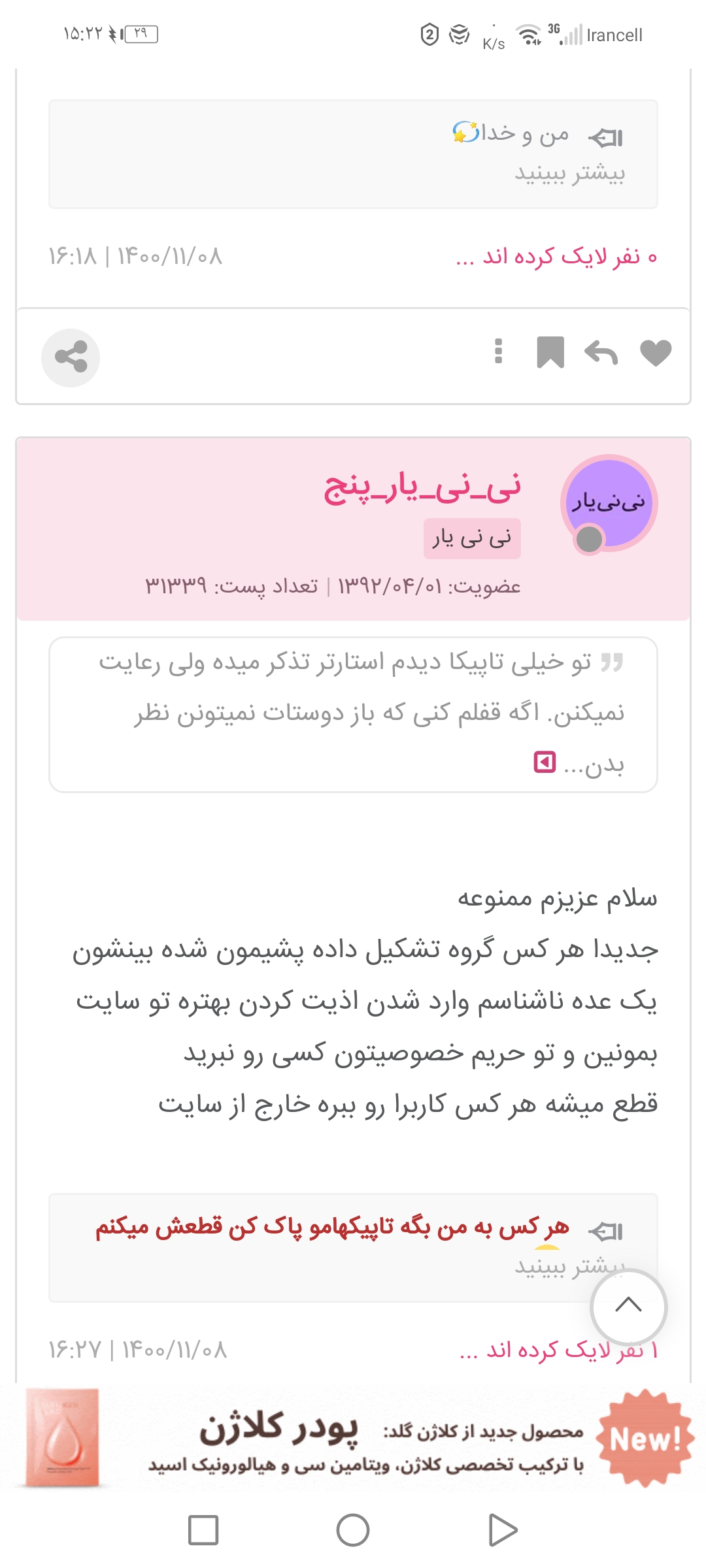
Task: Bookmark this post
Action: click(x=550, y=353)
